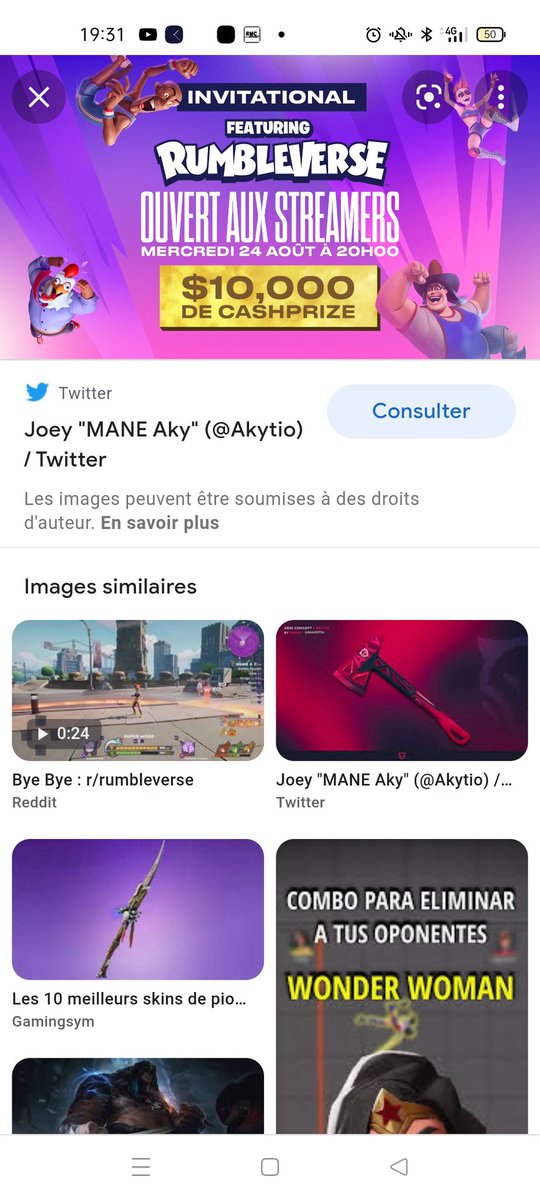Open the Rumbleverse invitational banner image

click(x=270, y=207)
